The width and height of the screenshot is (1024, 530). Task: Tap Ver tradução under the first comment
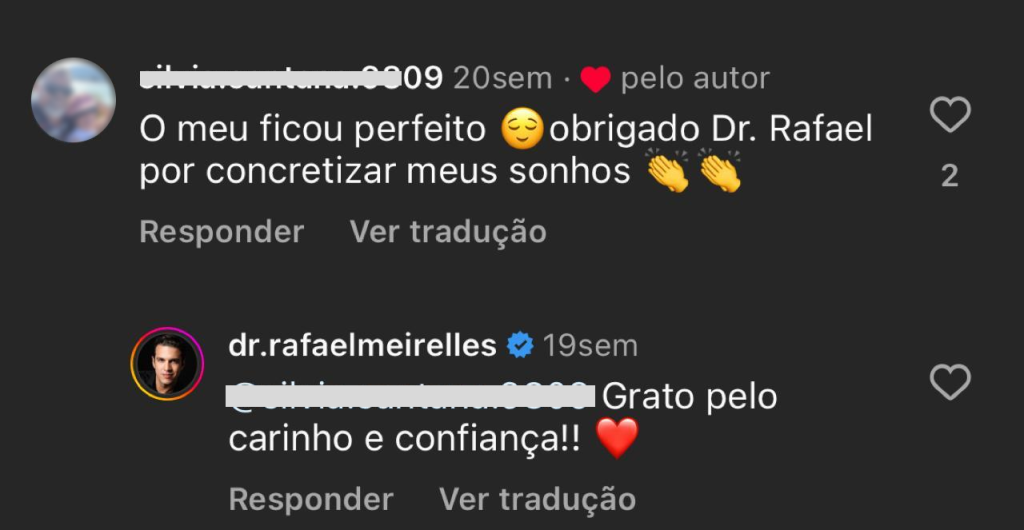tap(448, 232)
